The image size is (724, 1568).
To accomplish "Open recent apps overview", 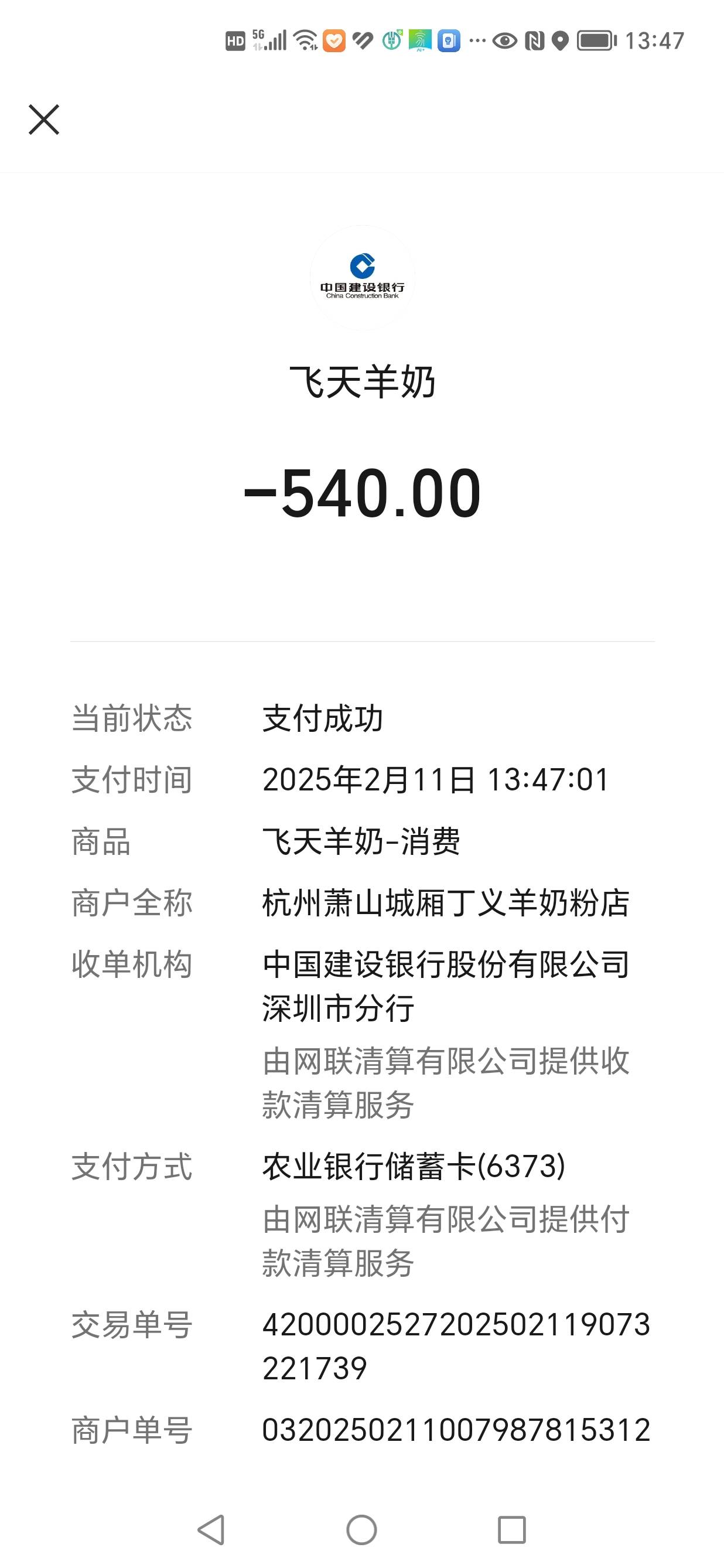I will click(511, 1529).
